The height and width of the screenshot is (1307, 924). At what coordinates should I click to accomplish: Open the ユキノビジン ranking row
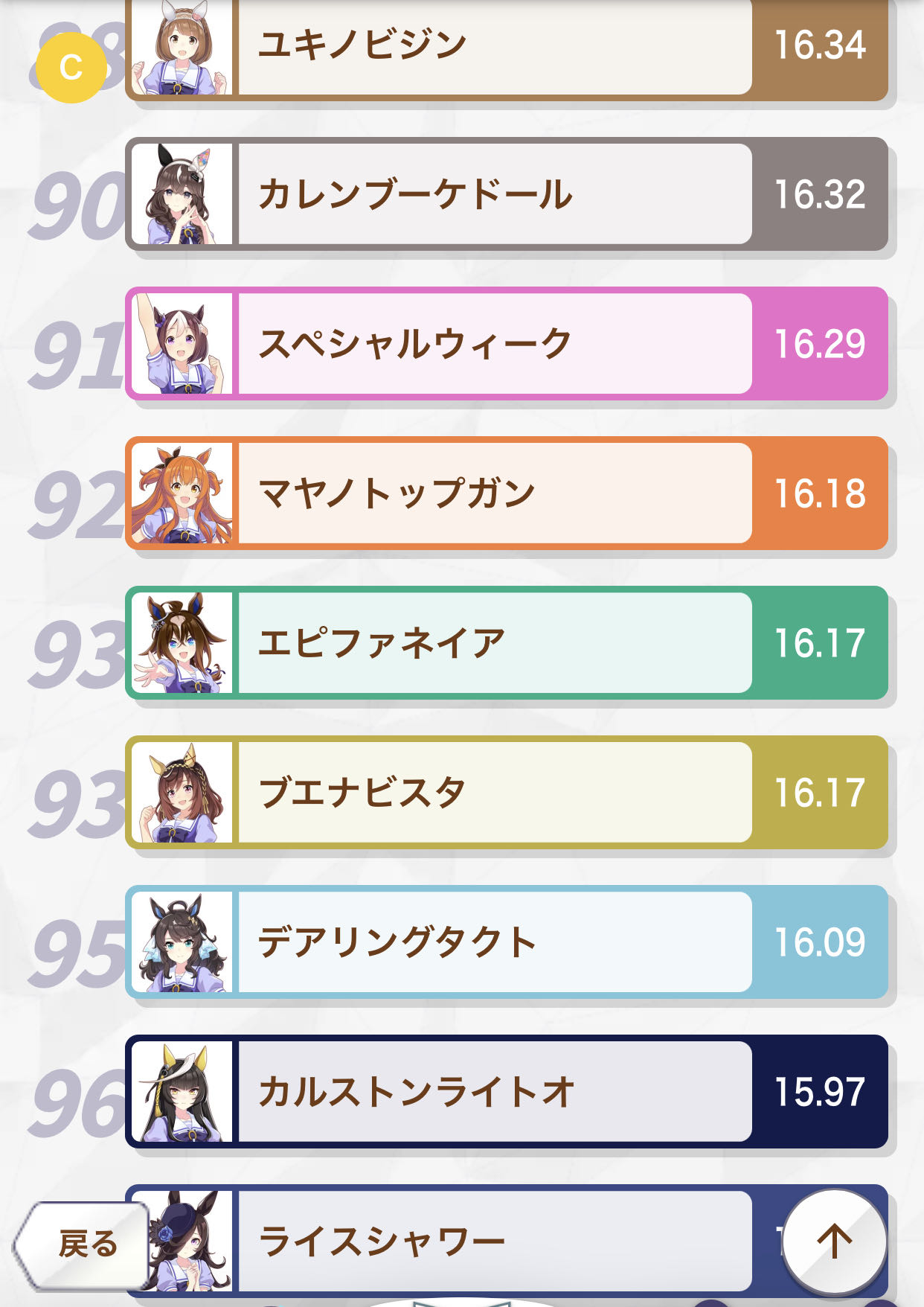494,46
